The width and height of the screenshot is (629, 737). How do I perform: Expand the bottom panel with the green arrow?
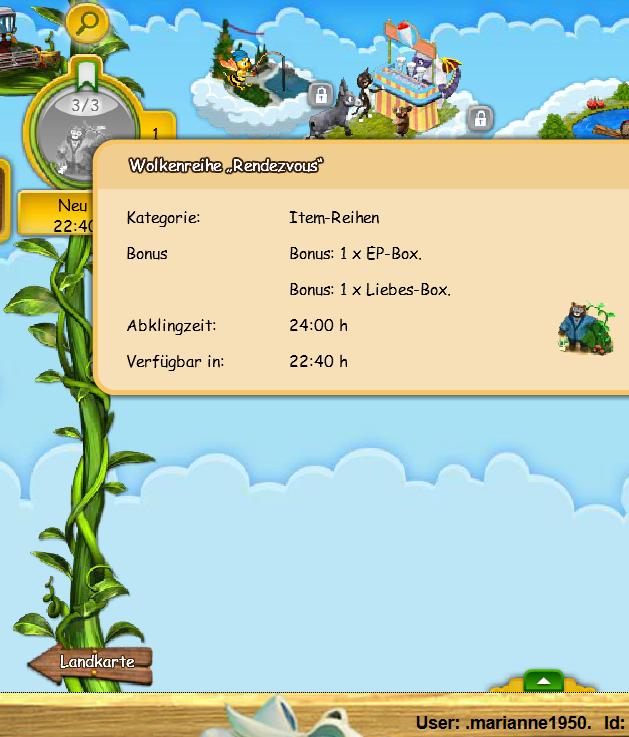(x=543, y=681)
